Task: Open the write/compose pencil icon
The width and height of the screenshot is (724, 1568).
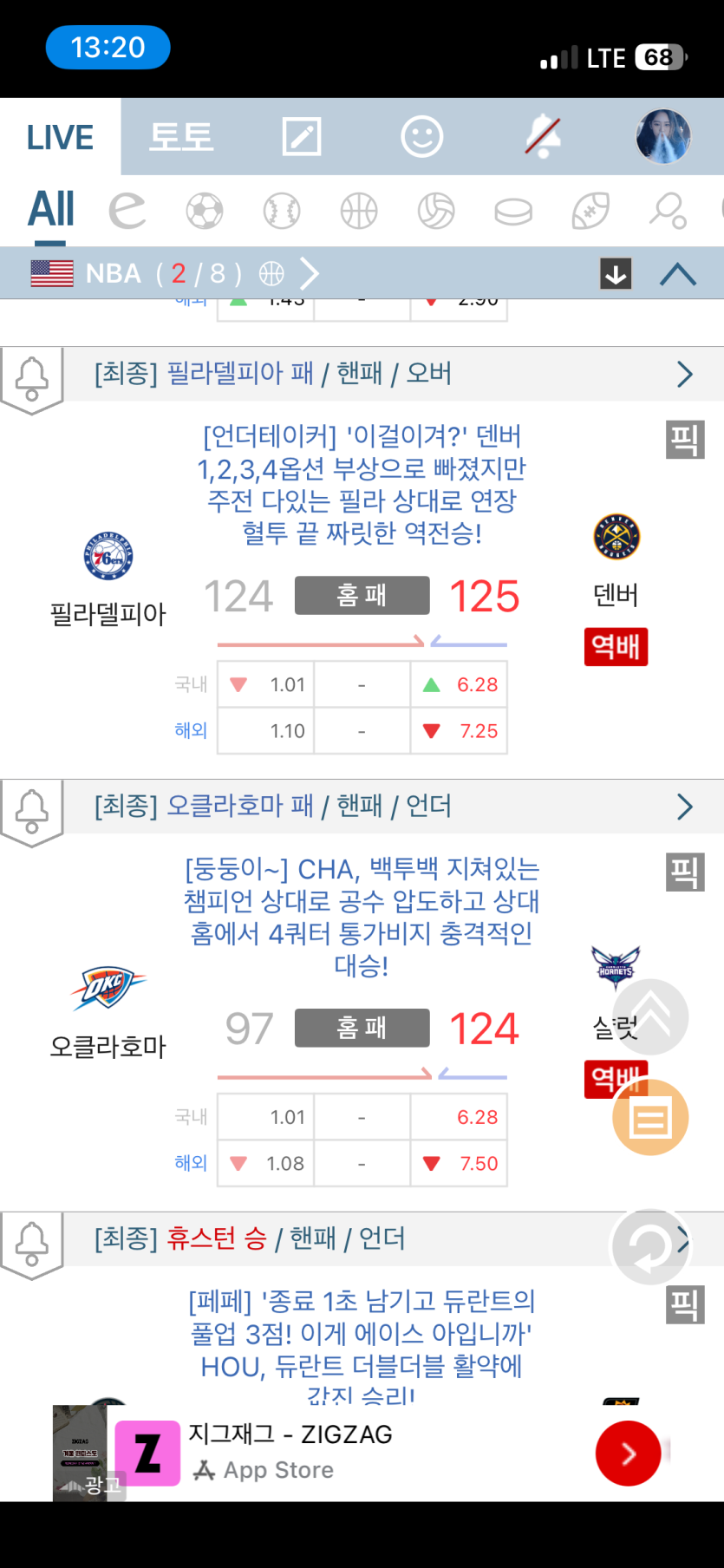Action: [x=302, y=137]
